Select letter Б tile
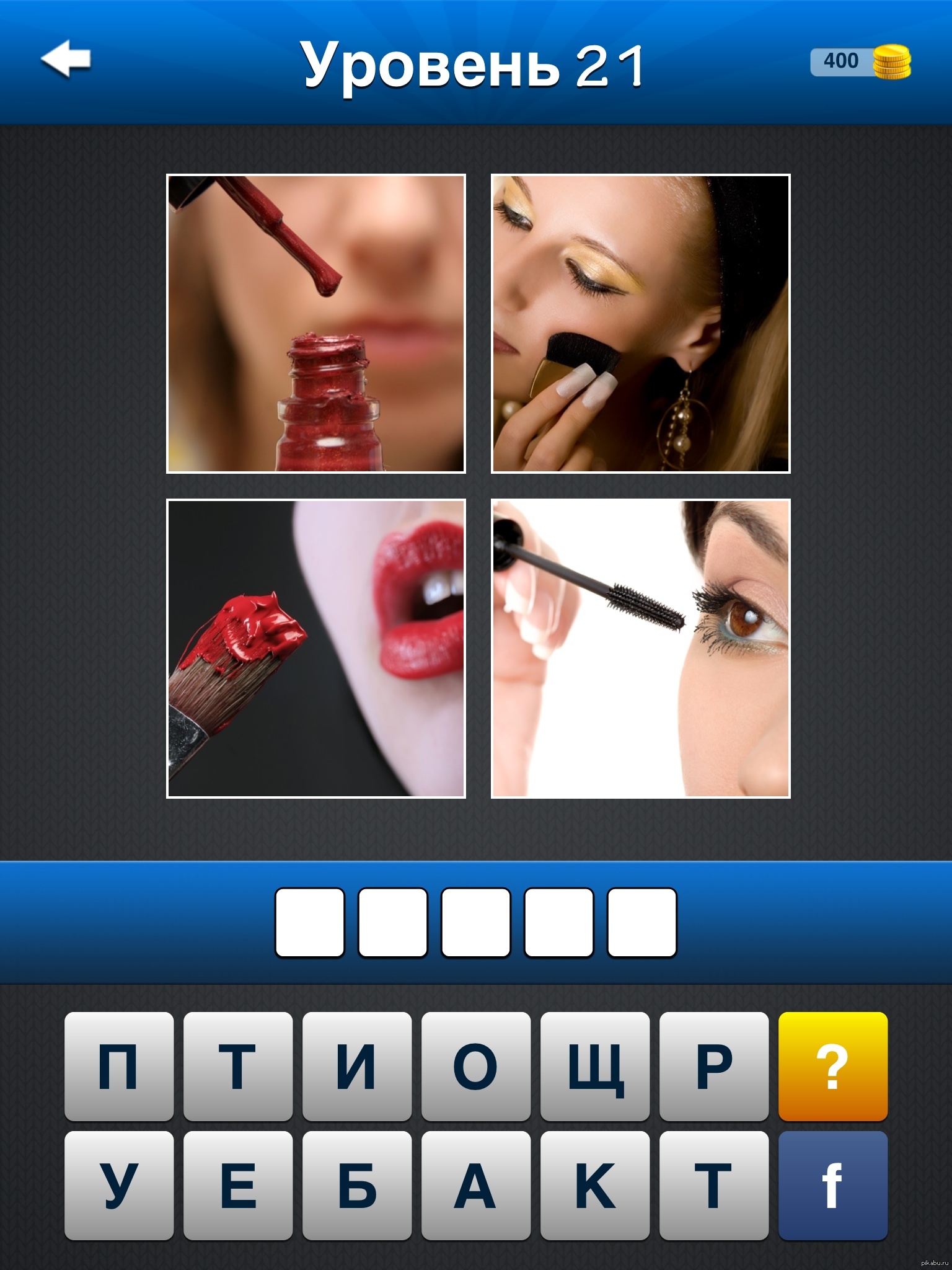The height and width of the screenshot is (1270, 952). [356, 1185]
